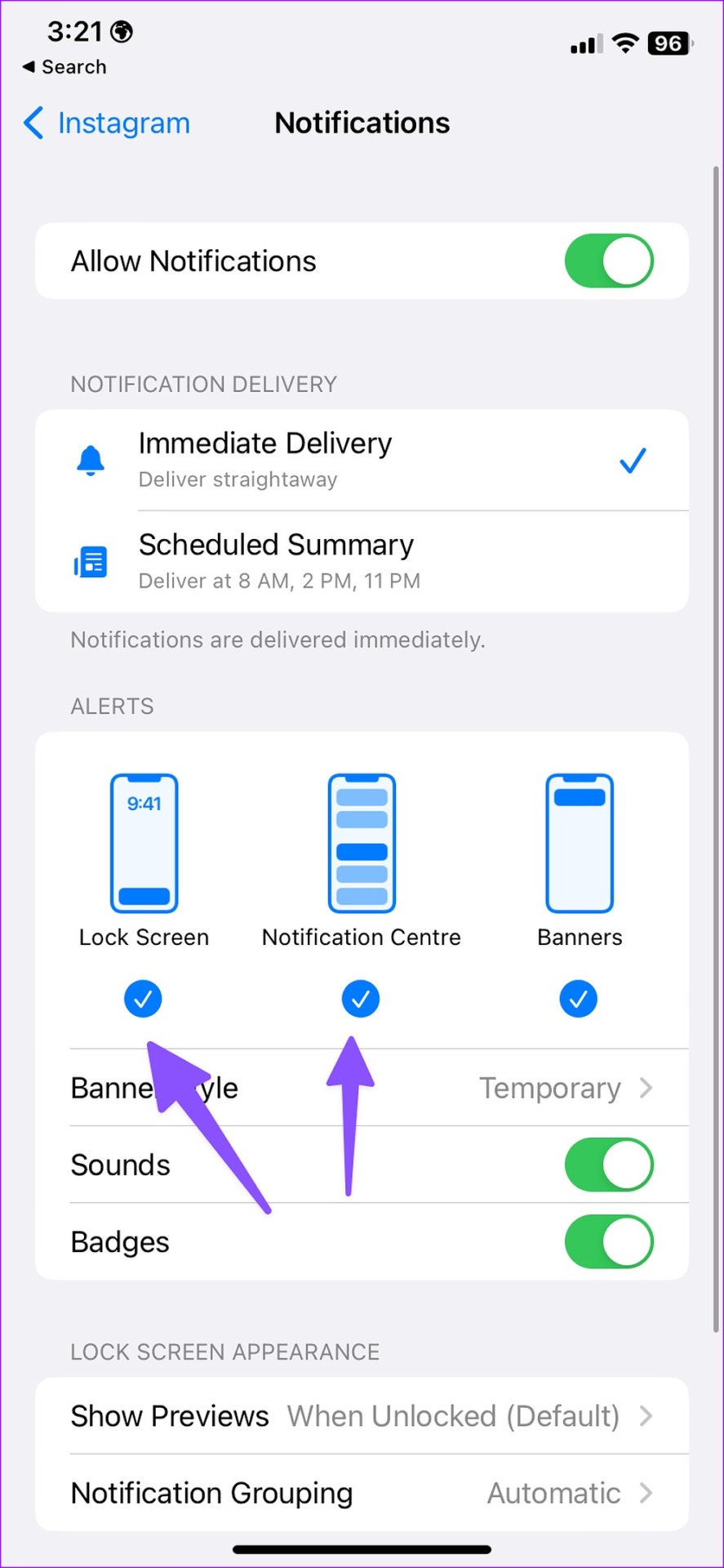Viewport: 724px width, 1568px height.
Task: Open Show Previews options
Action: [362, 1415]
